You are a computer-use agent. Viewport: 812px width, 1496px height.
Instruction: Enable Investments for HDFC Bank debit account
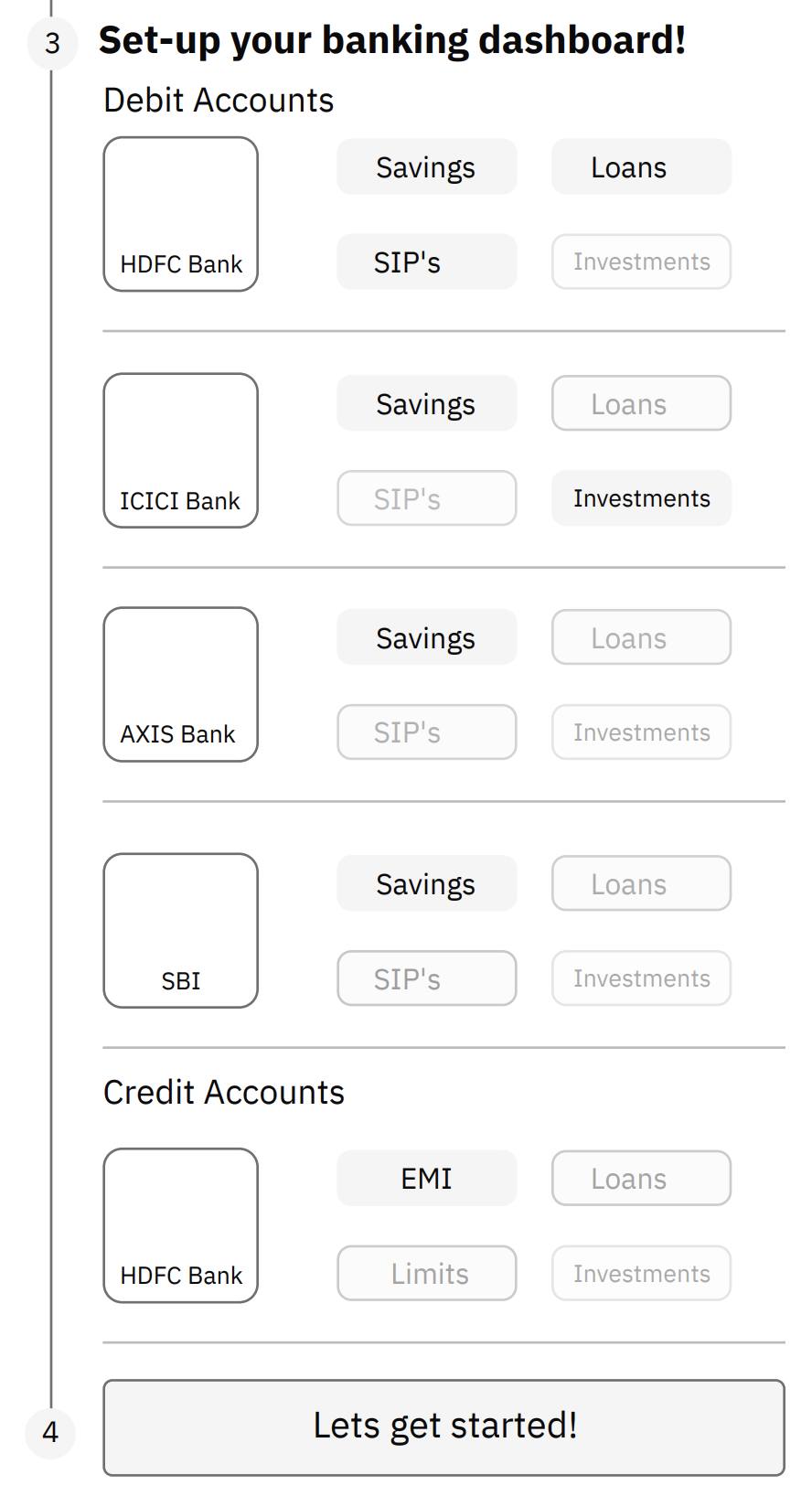641,262
